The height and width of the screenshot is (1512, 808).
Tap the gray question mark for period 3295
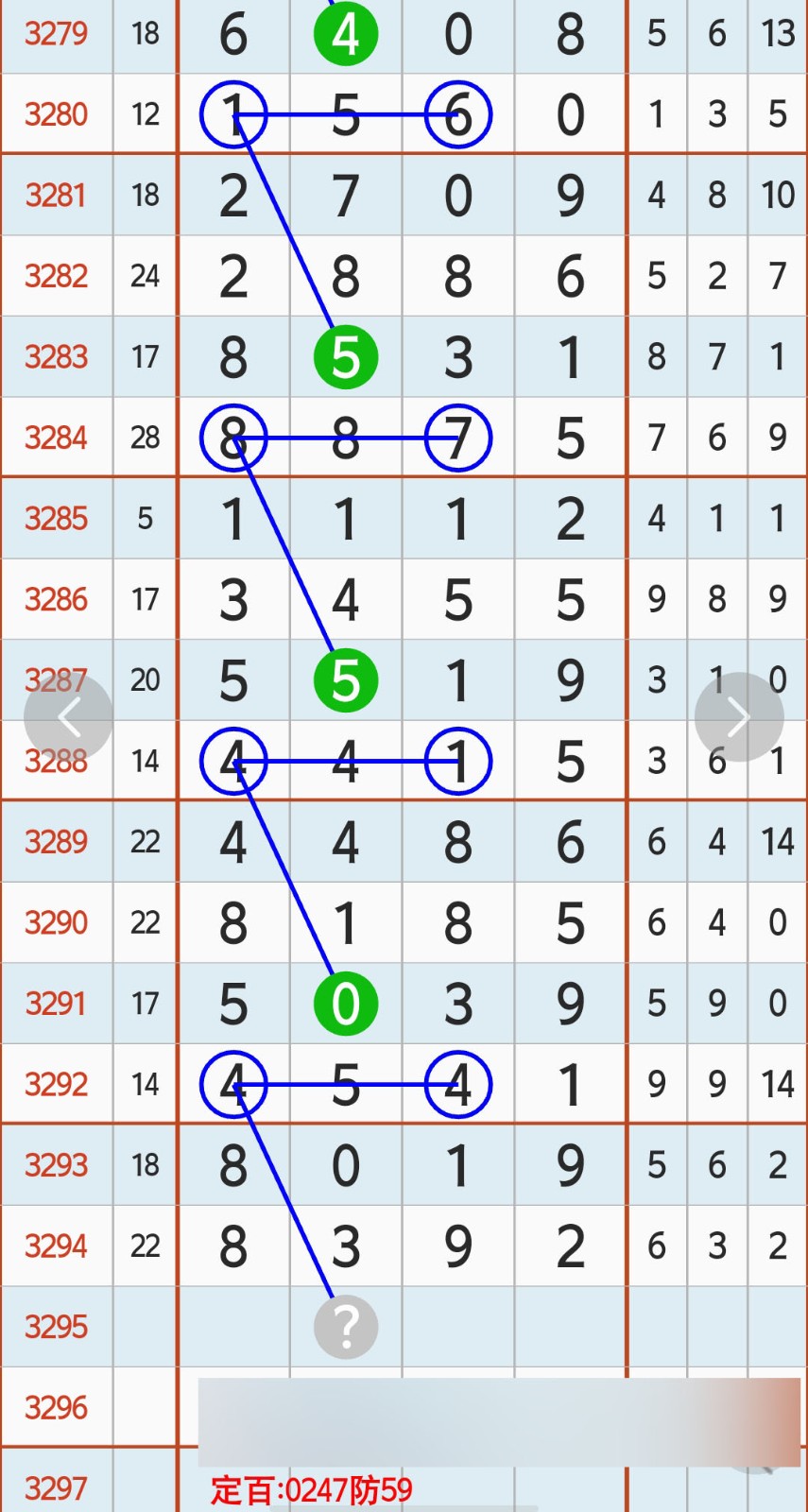[x=346, y=1327]
